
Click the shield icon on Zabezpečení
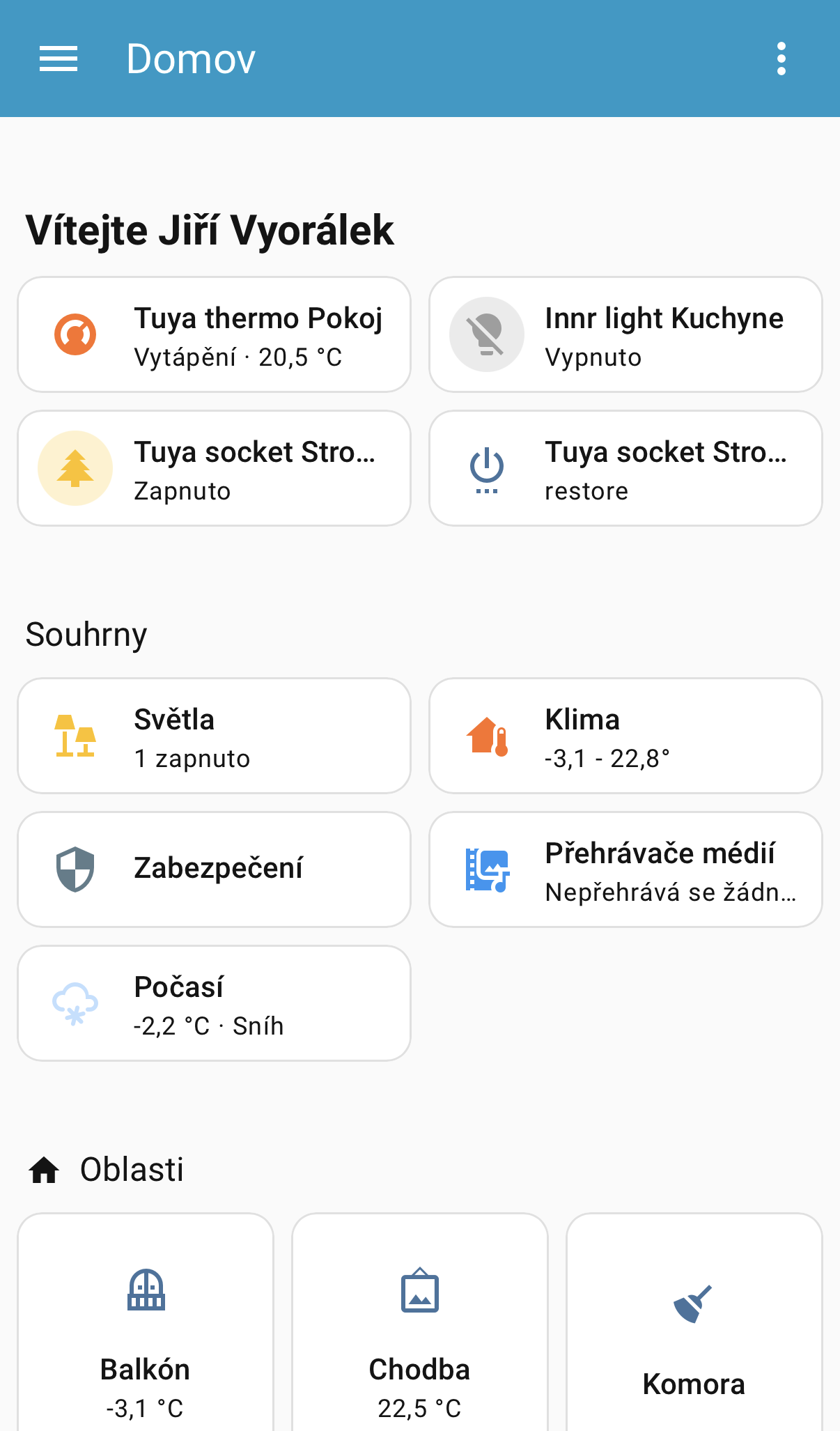click(x=75, y=869)
